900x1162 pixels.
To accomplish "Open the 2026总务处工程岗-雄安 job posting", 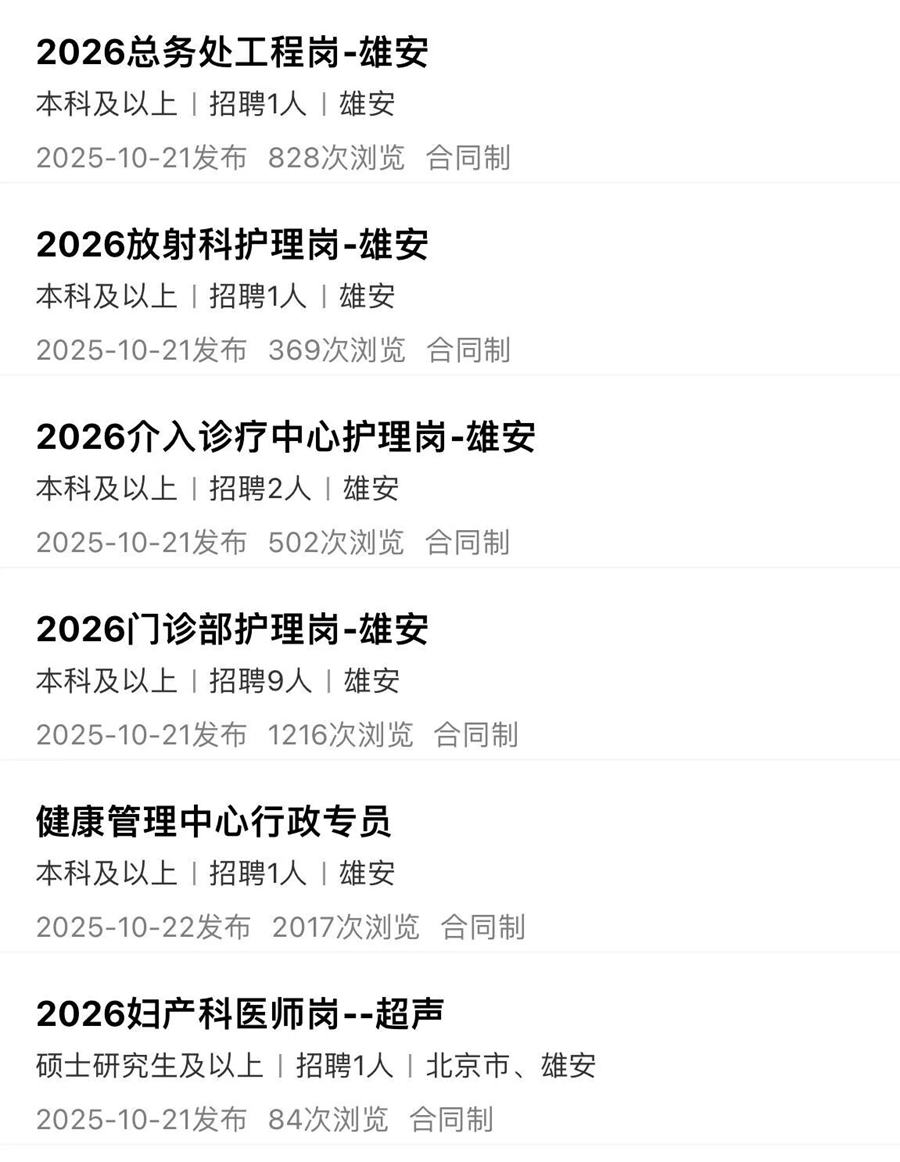I will (232, 53).
